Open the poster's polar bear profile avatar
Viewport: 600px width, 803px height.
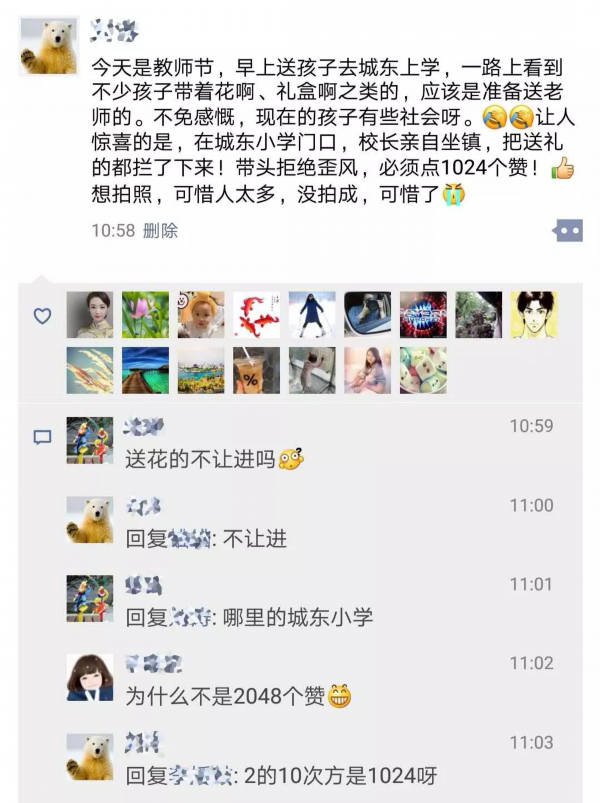click(x=48, y=47)
